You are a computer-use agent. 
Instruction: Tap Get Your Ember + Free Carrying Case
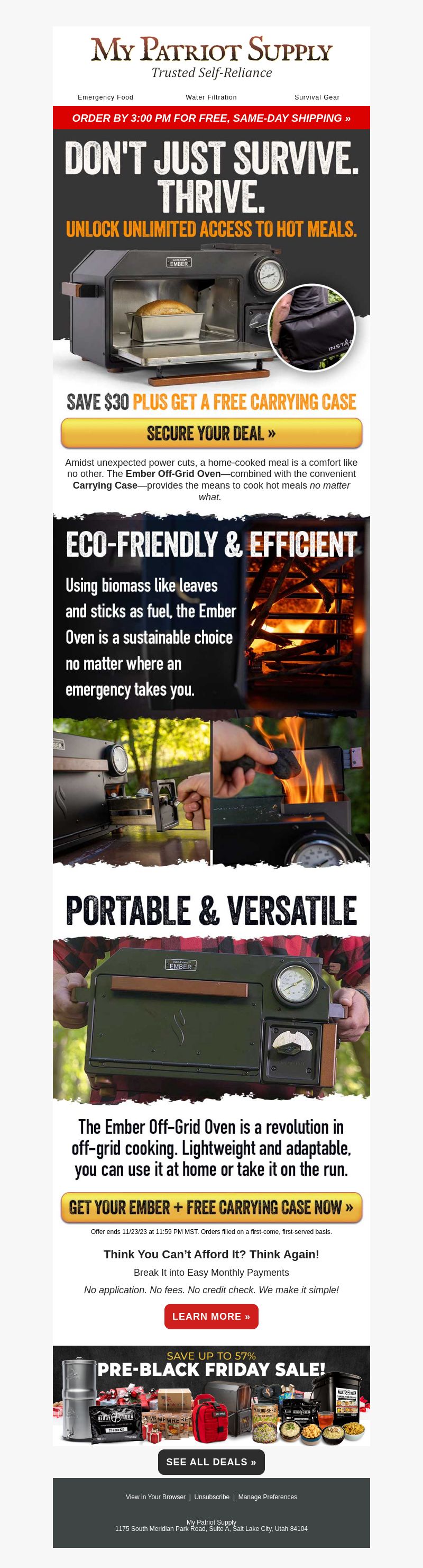click(211, 1207)
